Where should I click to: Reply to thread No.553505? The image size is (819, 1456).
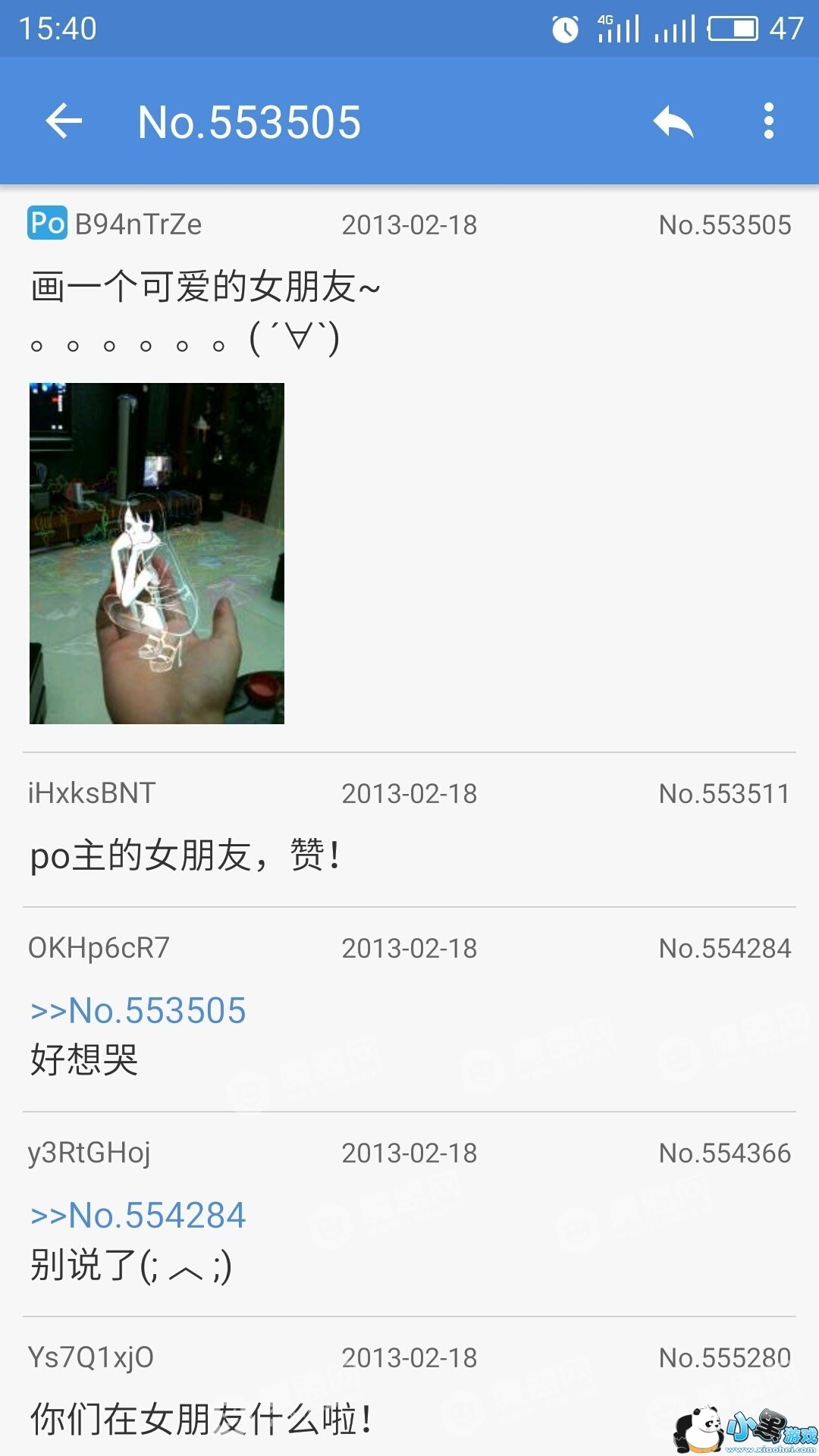pos(673,121)
